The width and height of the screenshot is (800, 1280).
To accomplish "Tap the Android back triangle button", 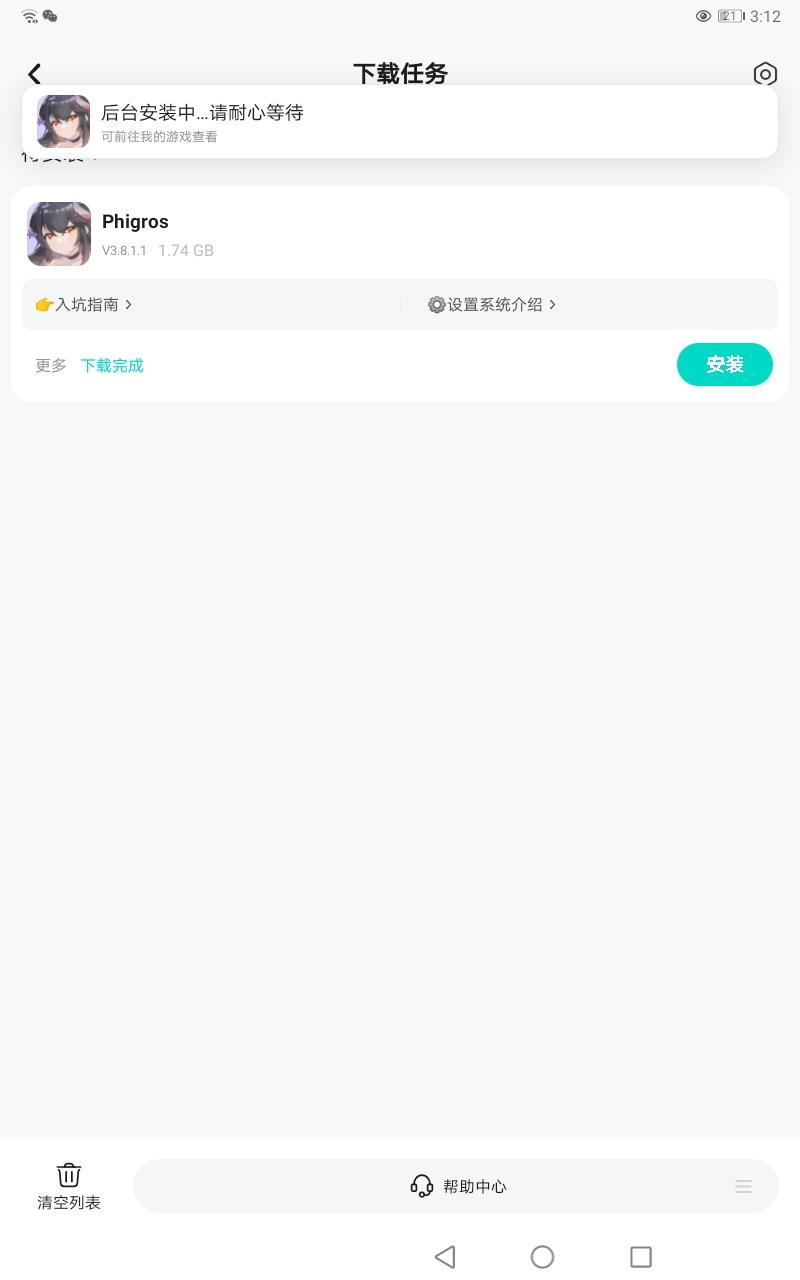I will 444,1257.
